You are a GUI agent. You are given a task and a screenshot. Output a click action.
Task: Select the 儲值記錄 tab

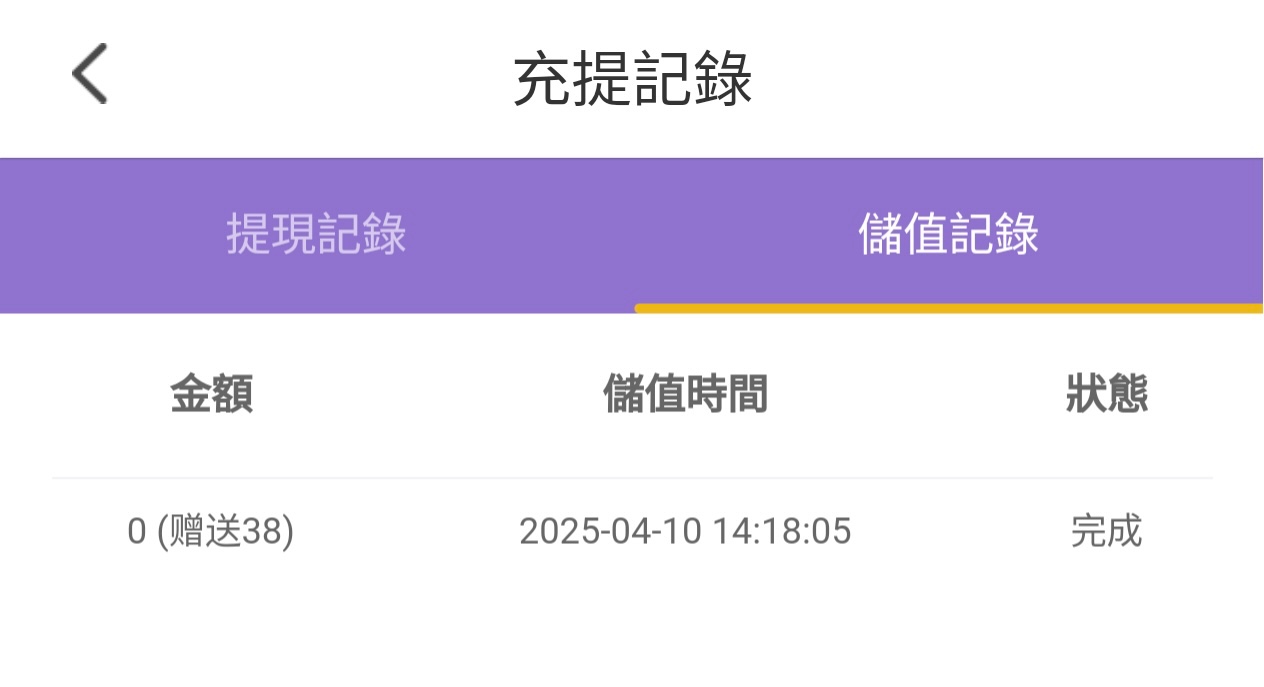tap(948, 235)
